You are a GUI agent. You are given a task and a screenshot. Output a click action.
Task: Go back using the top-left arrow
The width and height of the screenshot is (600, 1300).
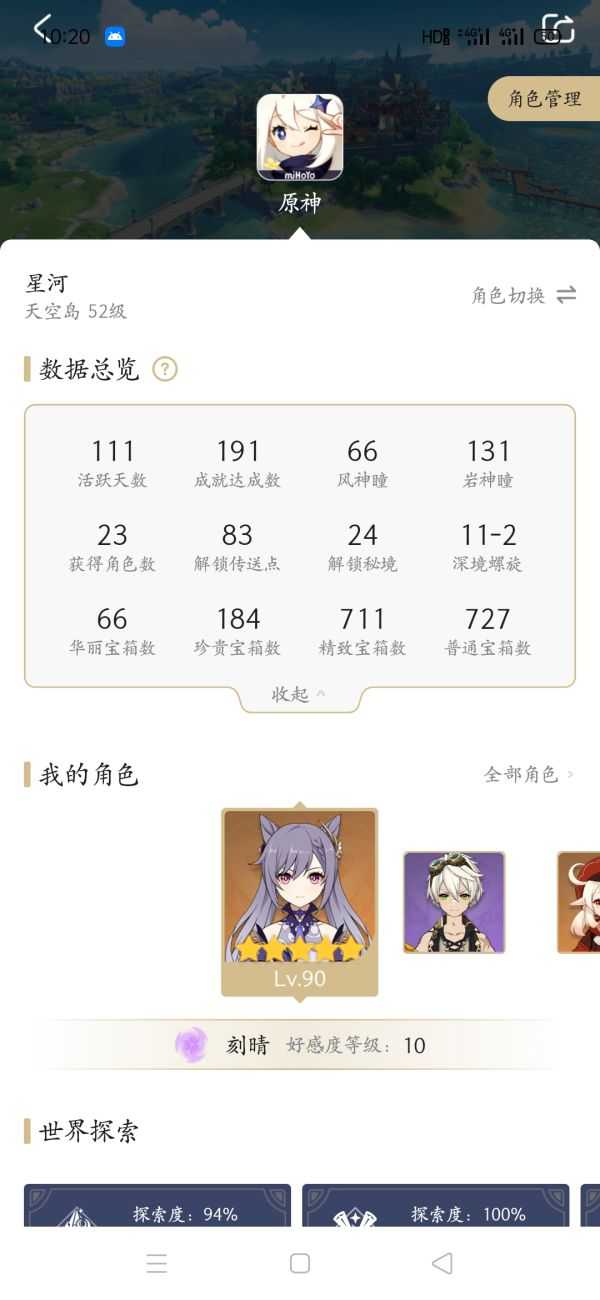[42, 27]
